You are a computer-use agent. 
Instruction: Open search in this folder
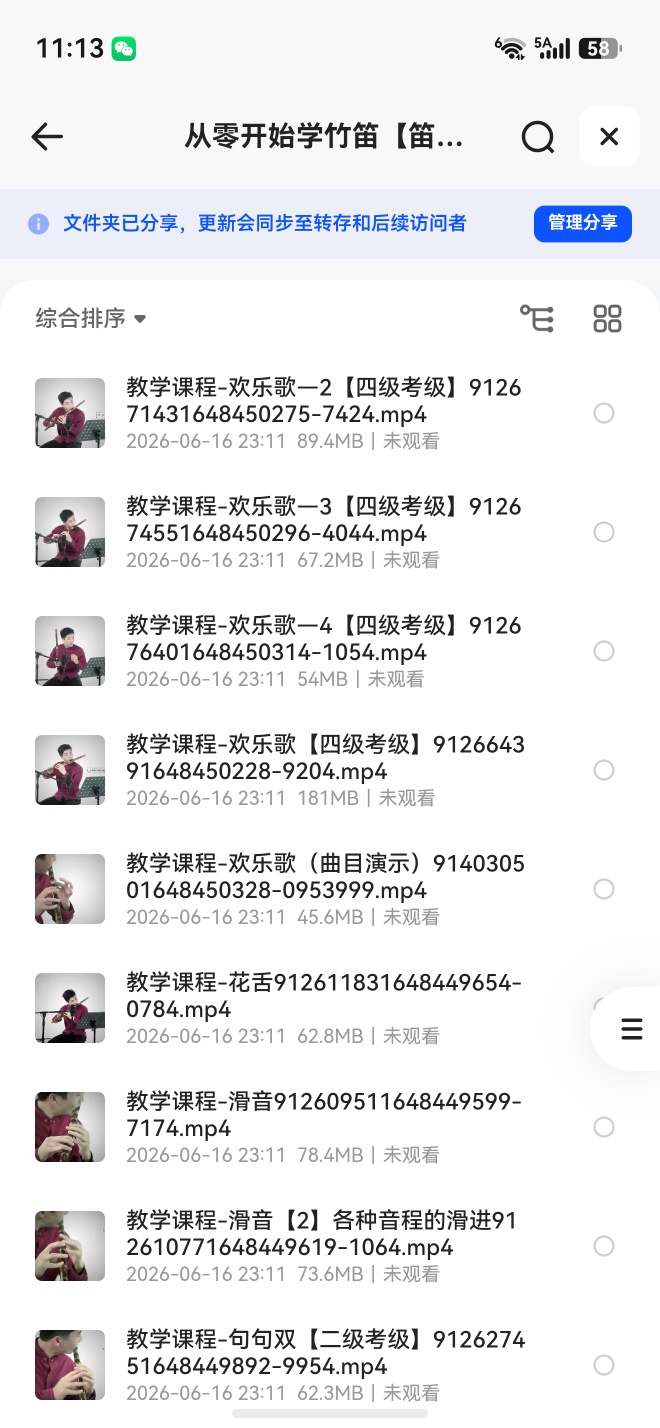click(538, 137)
